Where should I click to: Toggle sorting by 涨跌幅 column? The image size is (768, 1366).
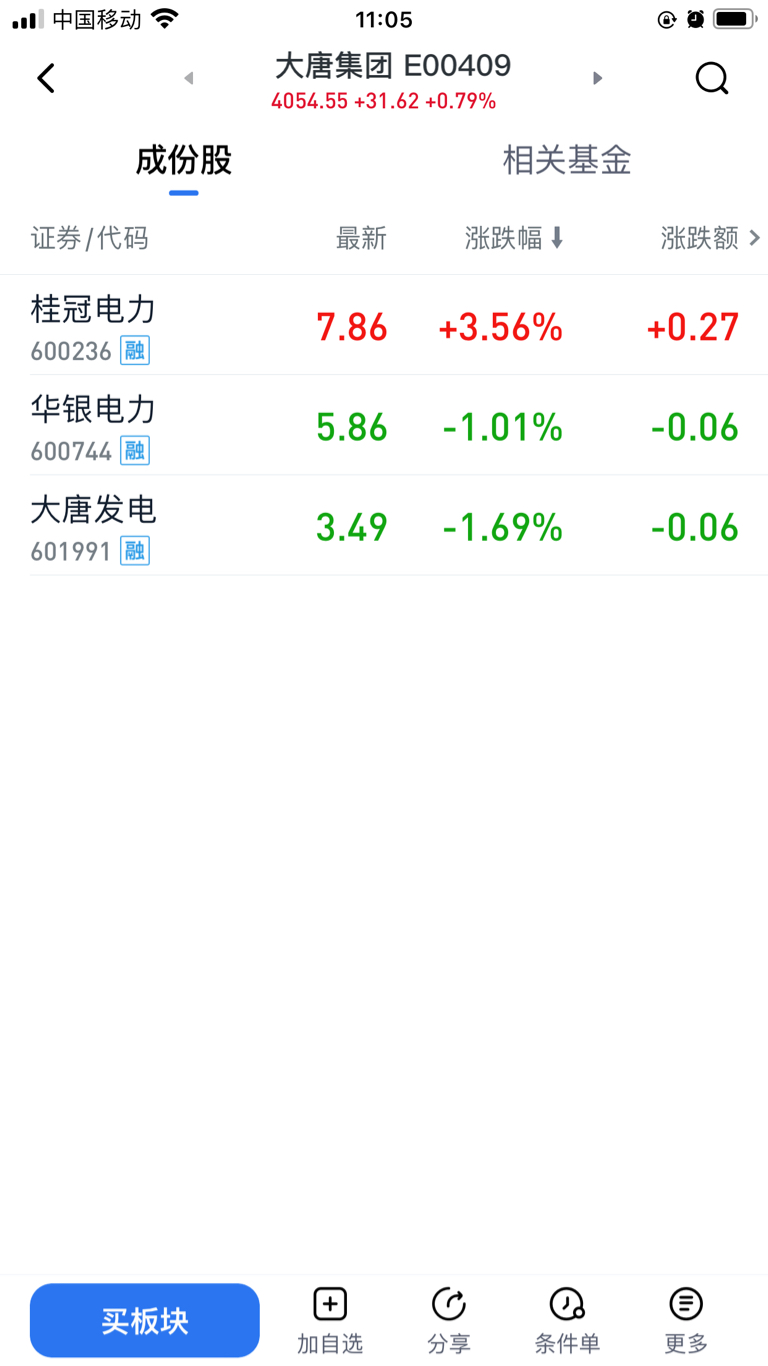[514, 238]
